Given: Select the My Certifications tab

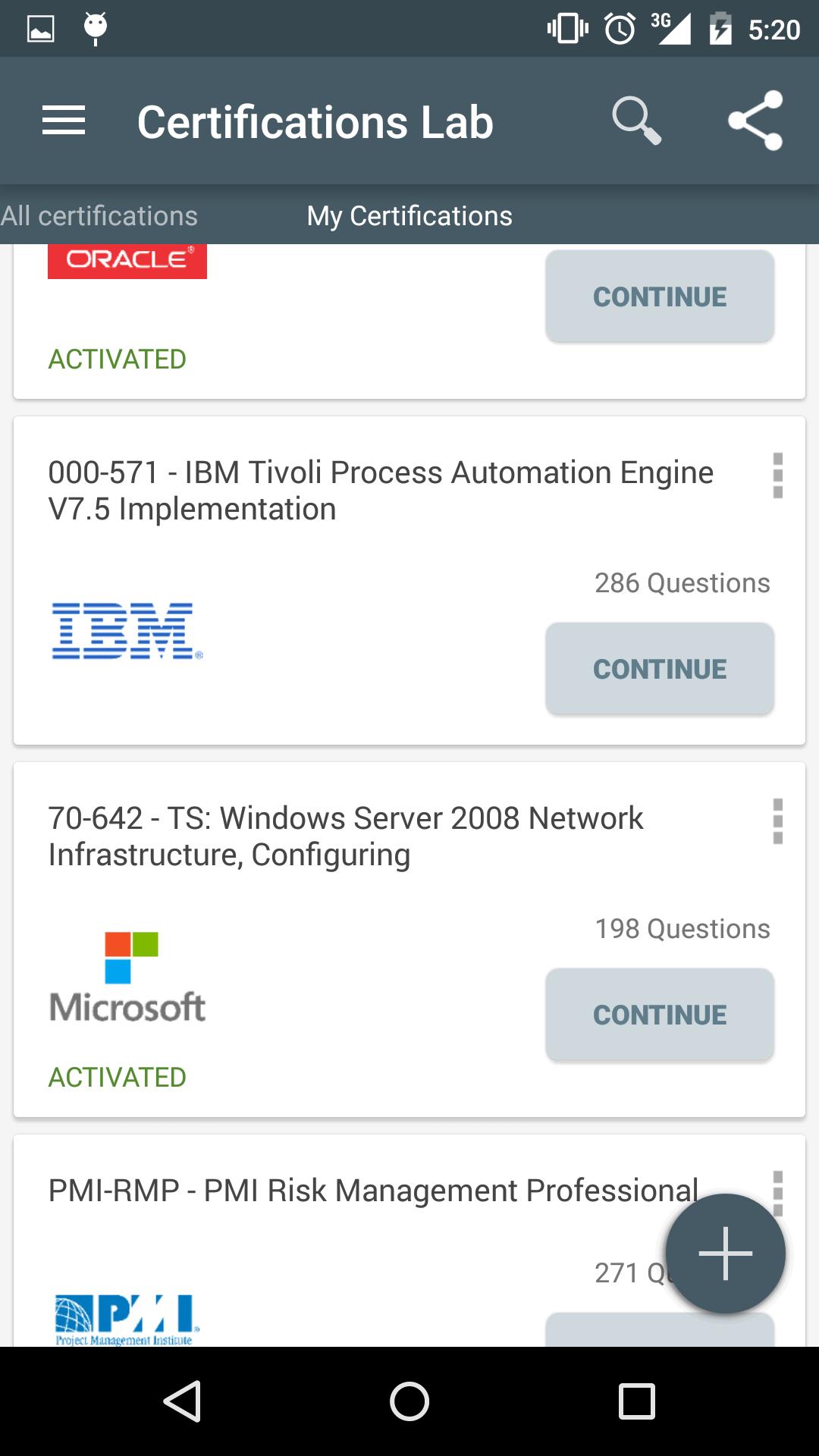Looking at the screenshot, I should coord(409,216).
